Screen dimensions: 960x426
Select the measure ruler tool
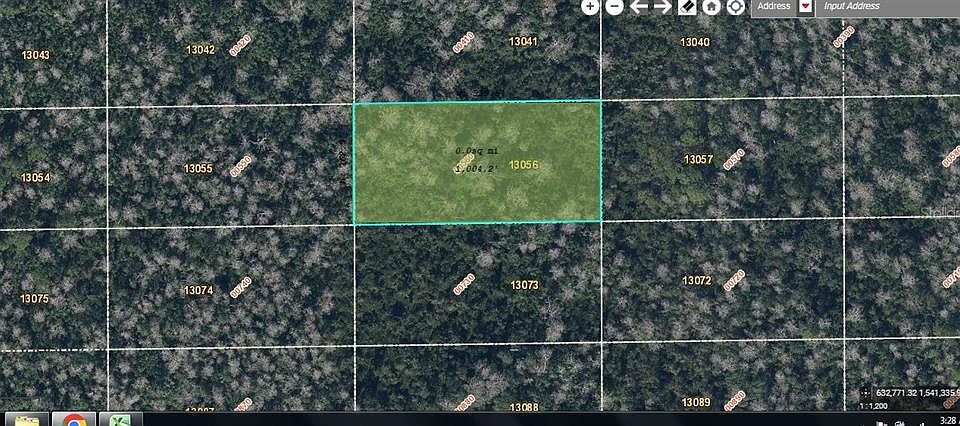tap(687, 6)
